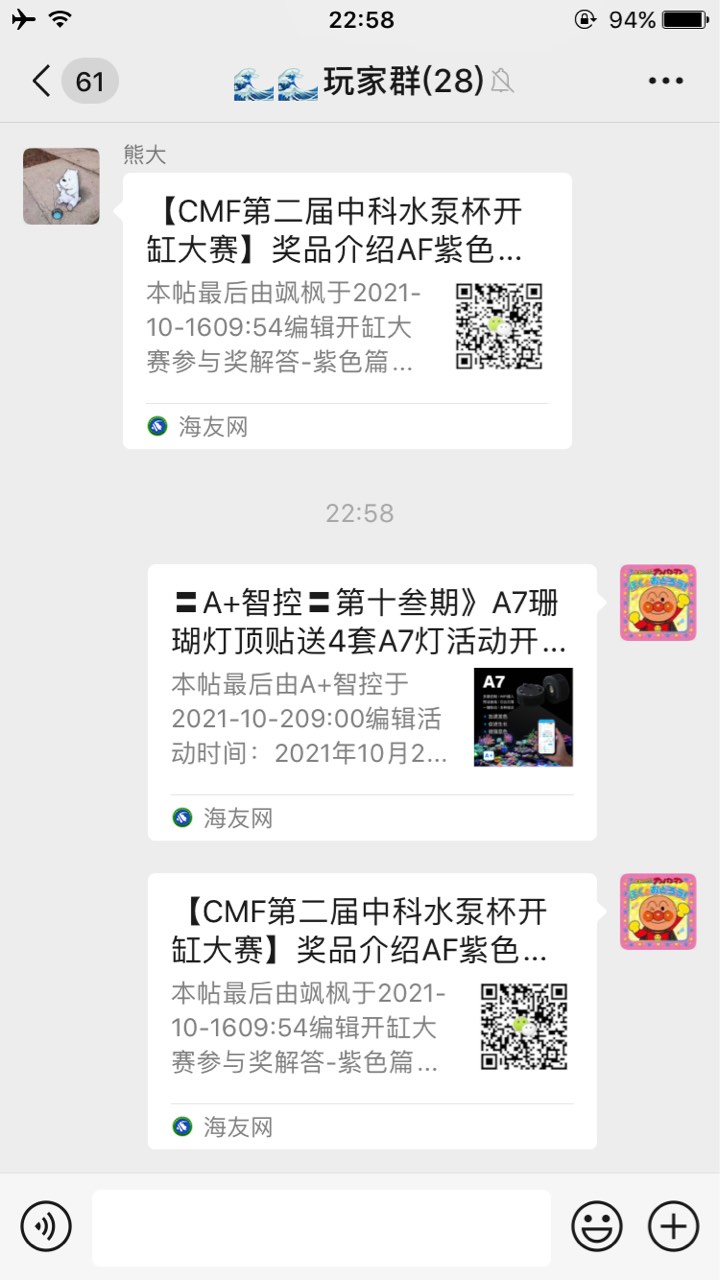Image resolution: width=720 pixels, height=1280 pixels.
Task: Open the group chat overflow menu
Action: coord(665,81)
